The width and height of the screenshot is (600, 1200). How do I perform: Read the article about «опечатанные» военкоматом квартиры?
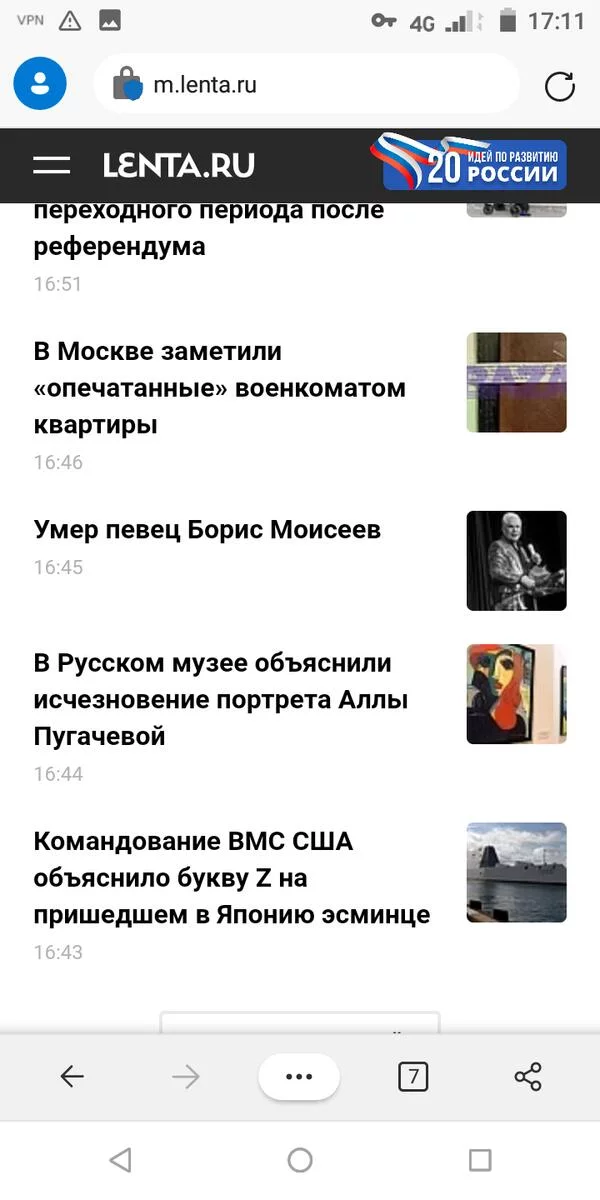click(220, 388)
